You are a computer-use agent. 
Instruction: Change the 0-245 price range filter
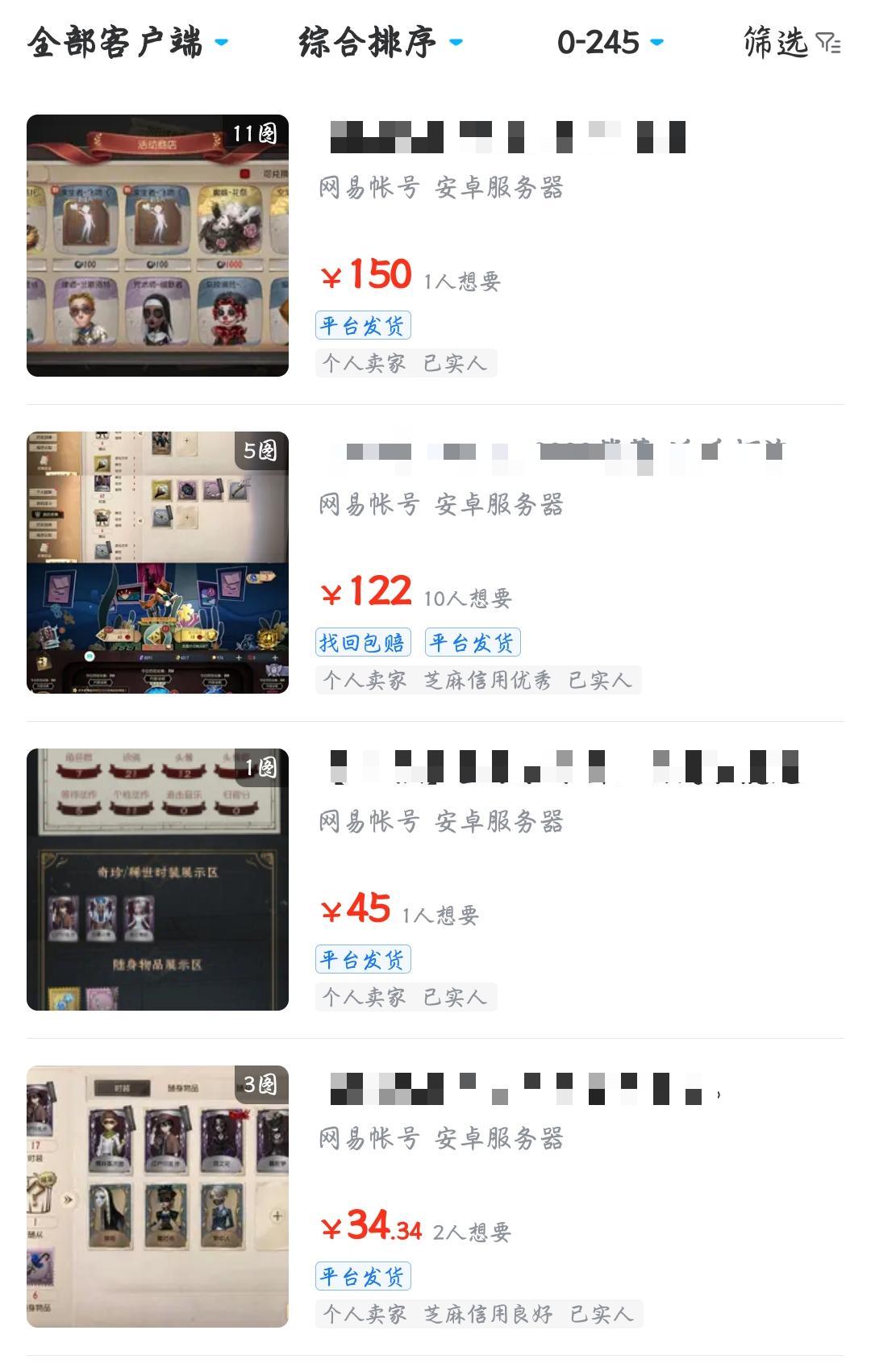tap(610, 42)
